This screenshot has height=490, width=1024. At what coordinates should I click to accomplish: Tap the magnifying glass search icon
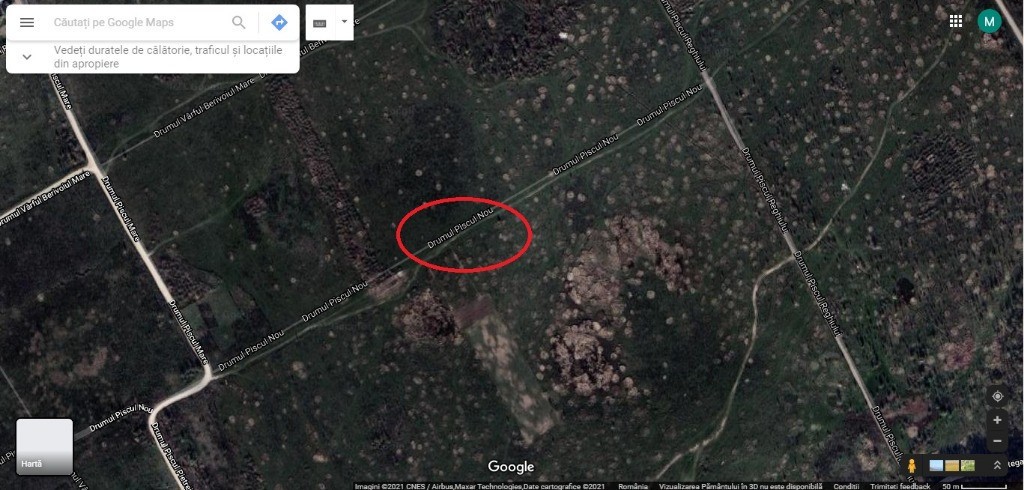(x=239, y=22)
